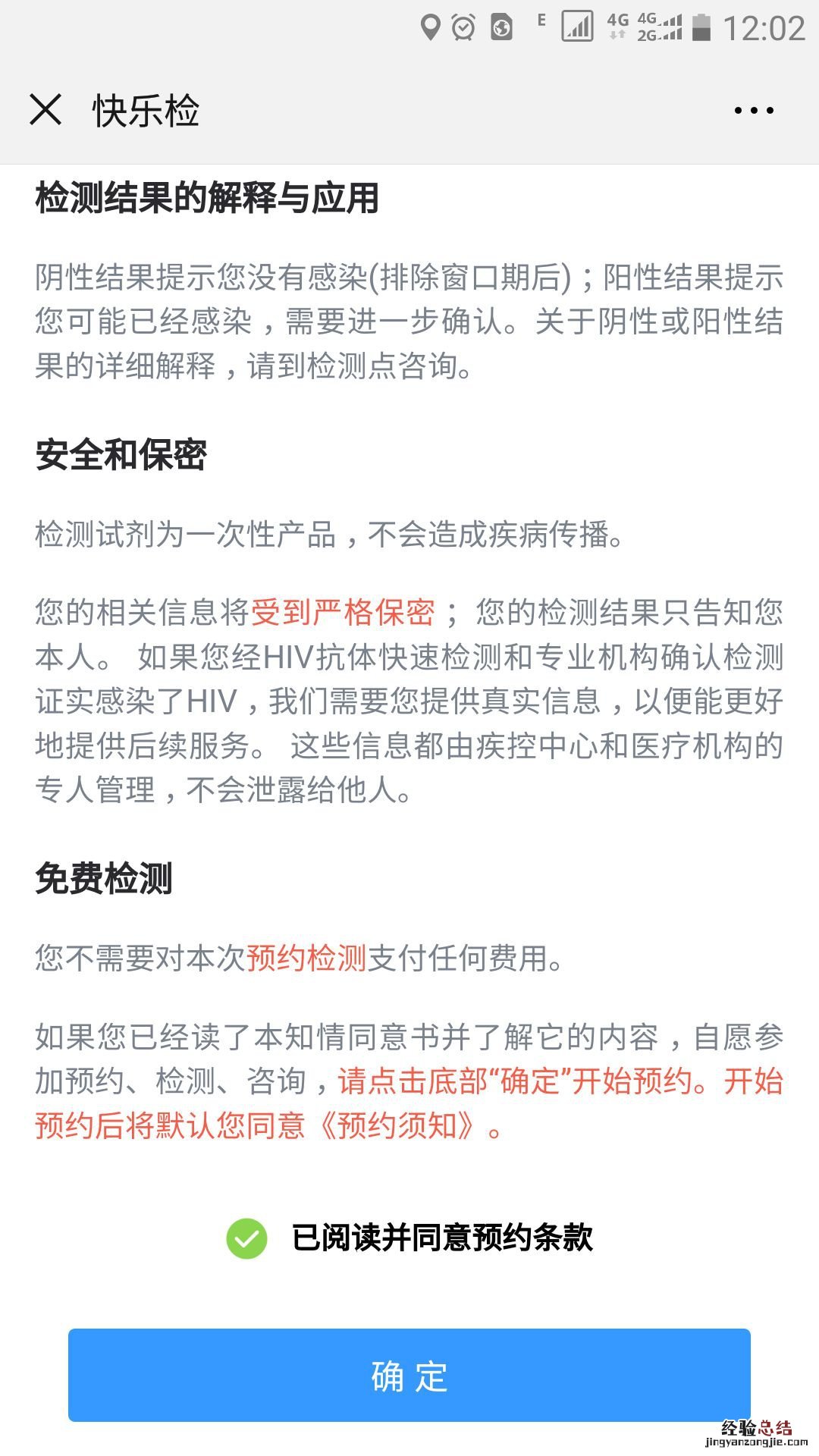Open the three-dot more menu
819x1456 pixels.
tap(754, 111)
